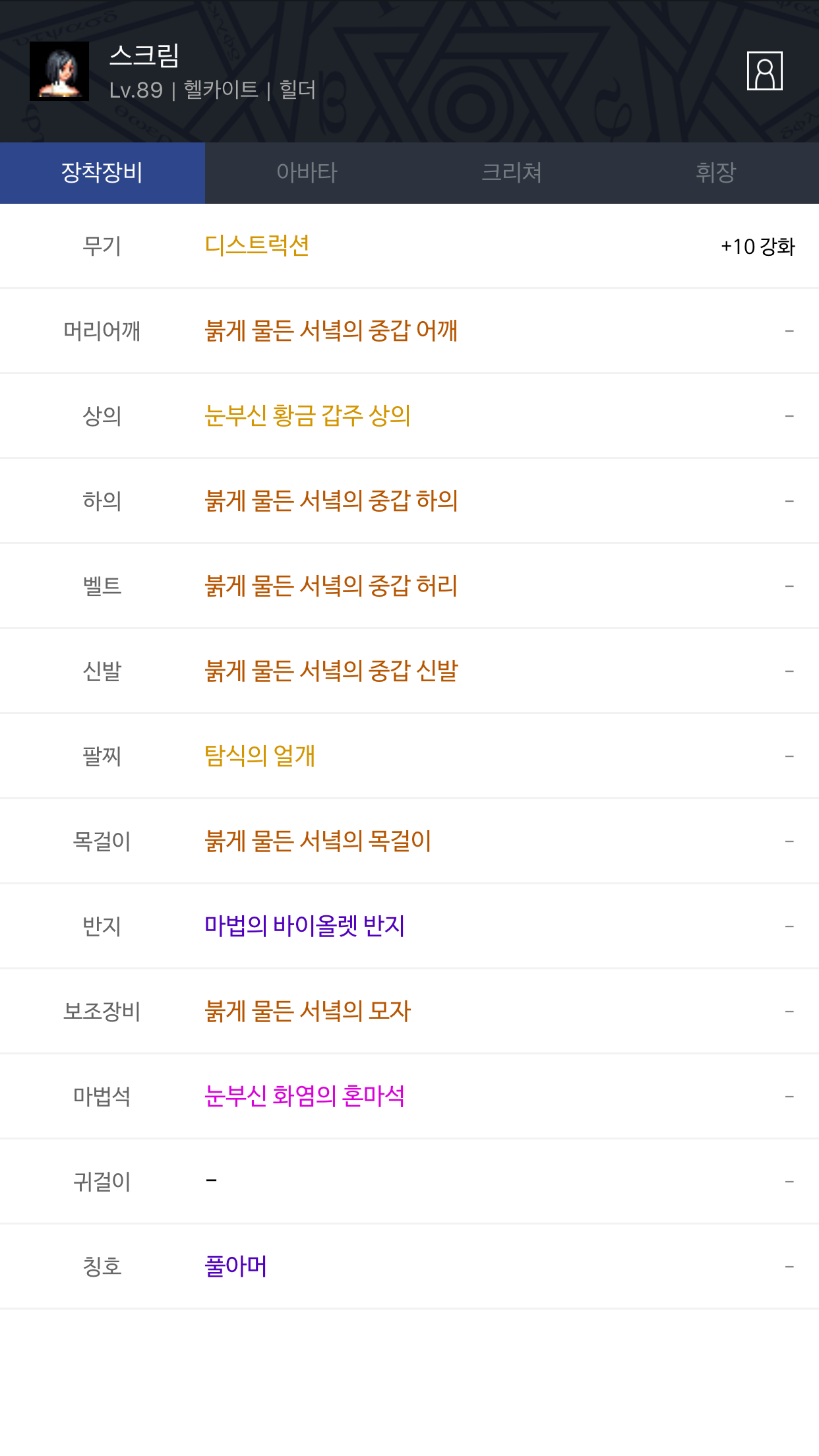
Task: Open the weapon item 디스트럭션
Action: tap(257, 245)
